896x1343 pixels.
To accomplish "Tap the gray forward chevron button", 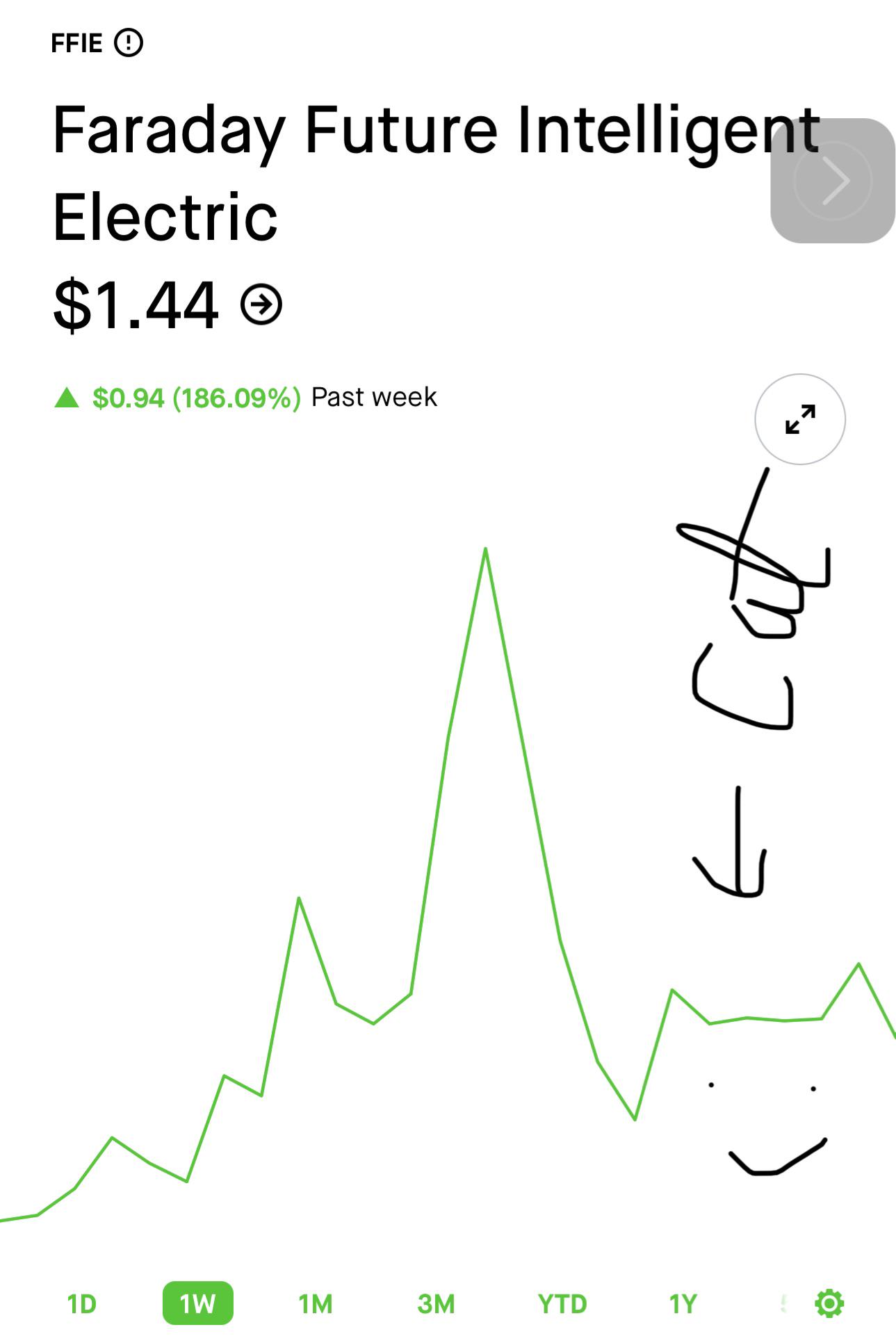I will (832, 181).
